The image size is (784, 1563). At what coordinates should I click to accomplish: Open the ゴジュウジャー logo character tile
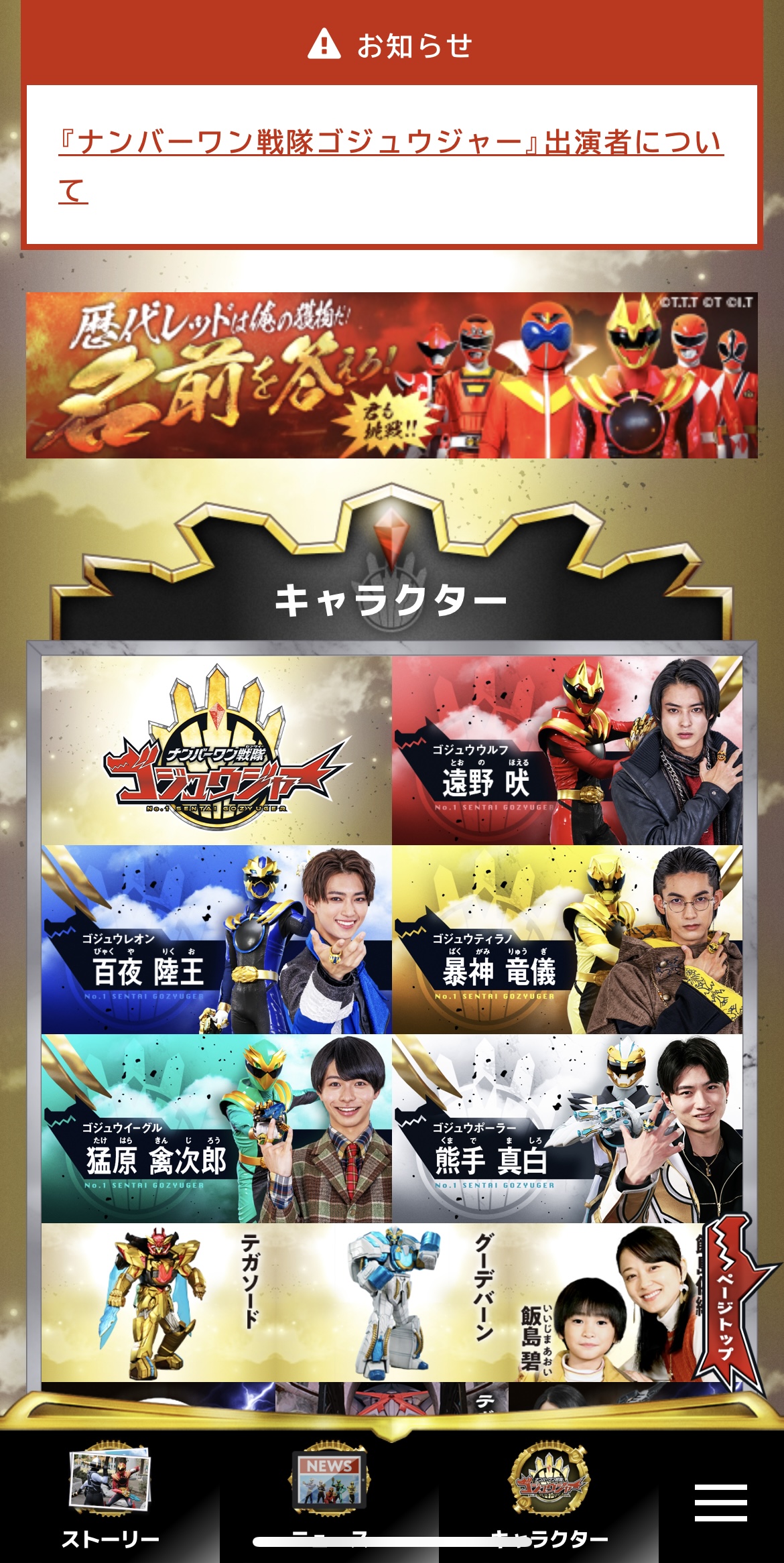pyautogui.click(x=216, y=751)
